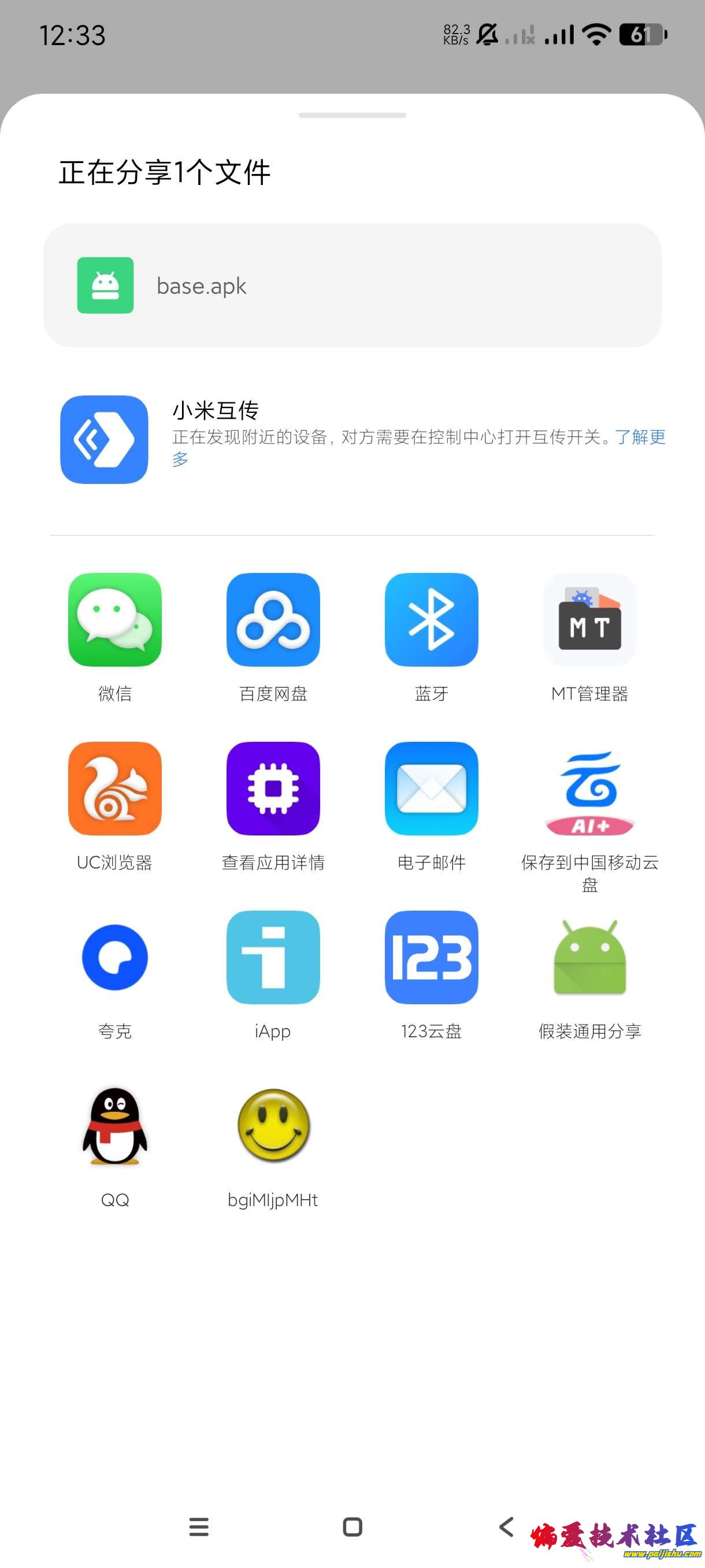705x1568 pixels.
Task: Select the bgiMIjpMHt smiley app
Action: tap(273, 1126)
